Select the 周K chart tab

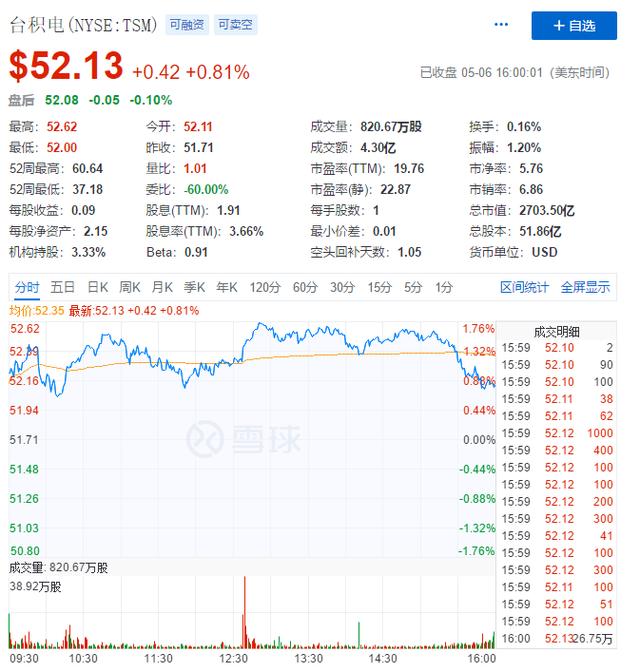[129, 287]
